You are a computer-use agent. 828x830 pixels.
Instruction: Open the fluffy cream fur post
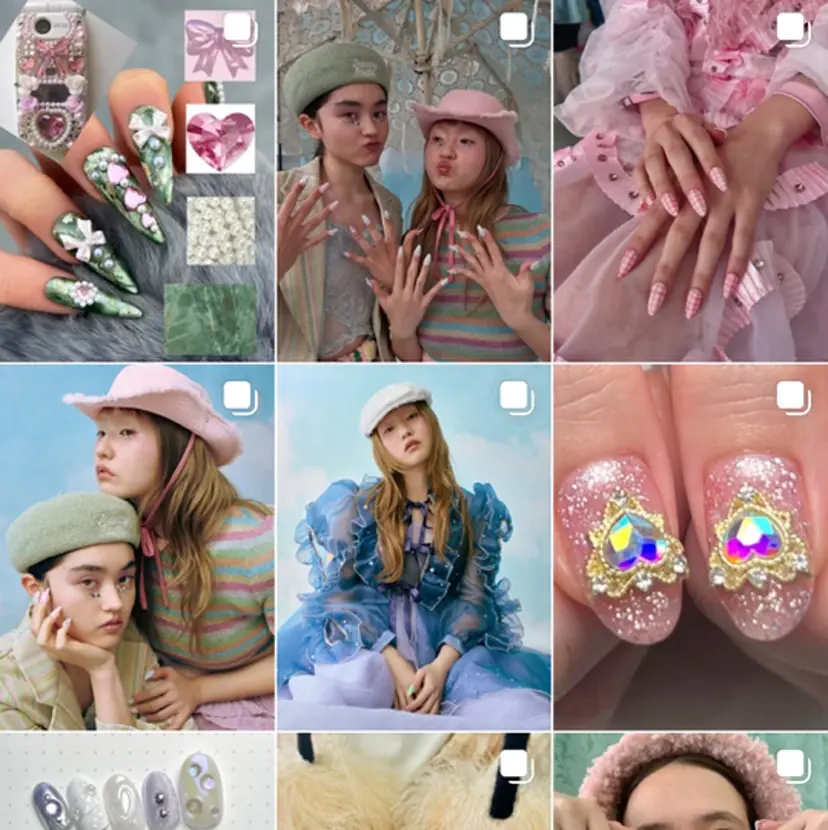click(x=414, y=782)
